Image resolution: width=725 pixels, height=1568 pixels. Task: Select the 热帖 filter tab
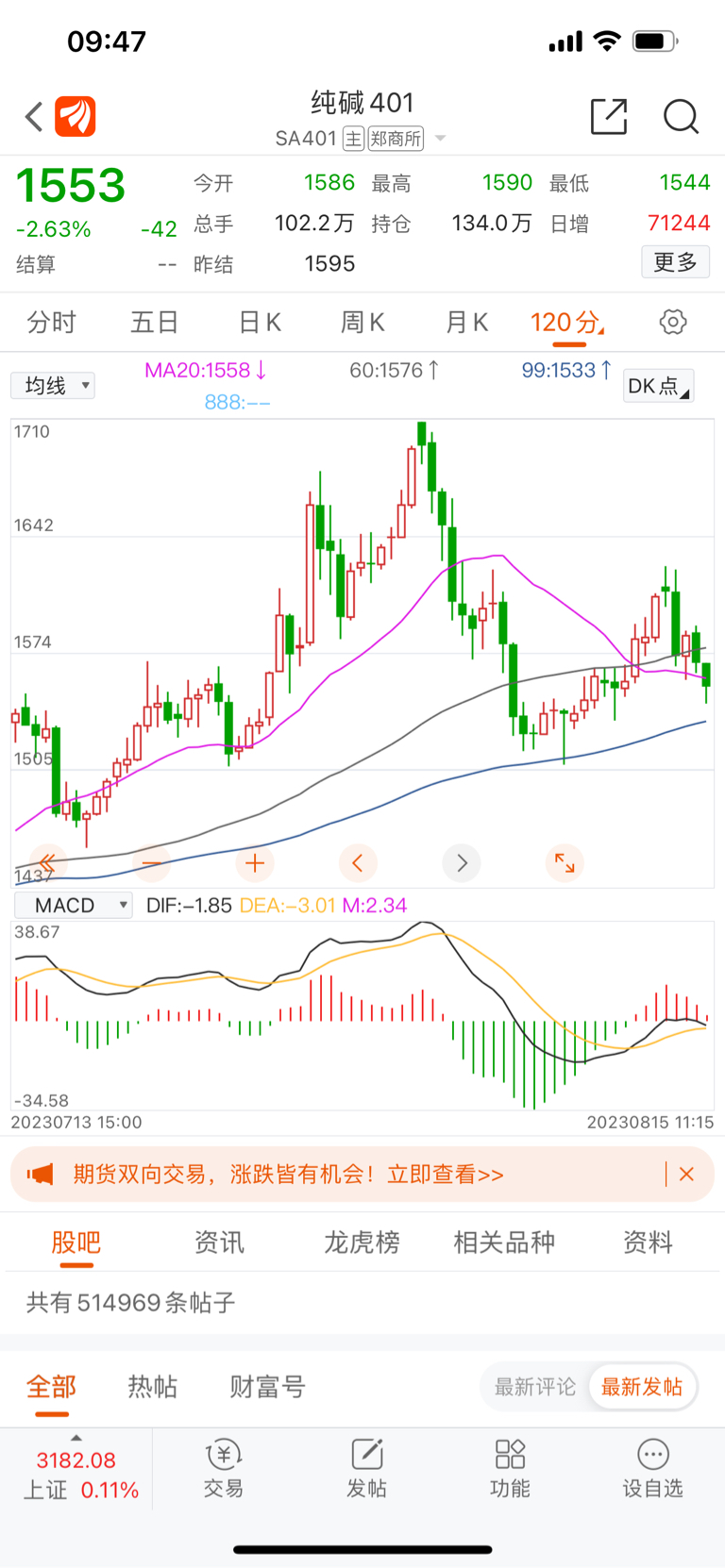pos(153,1387)
